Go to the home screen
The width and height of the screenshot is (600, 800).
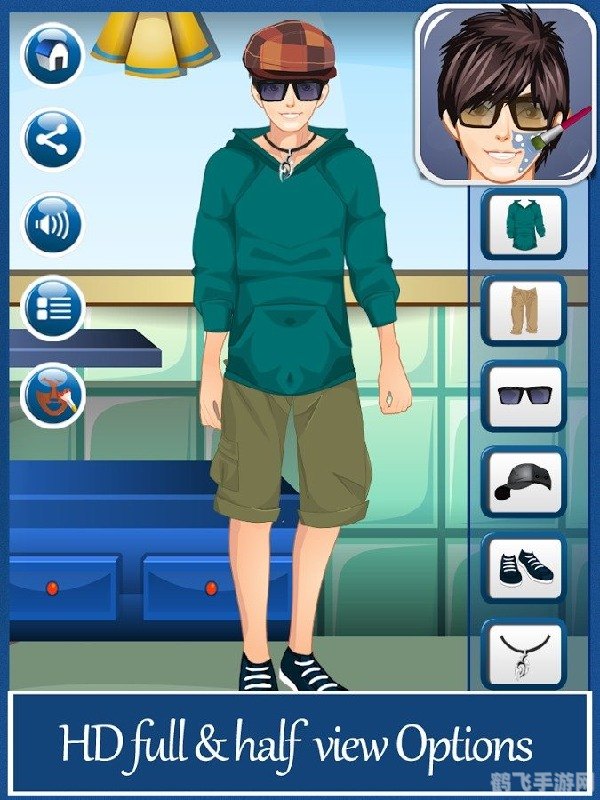tap(52, 56)
